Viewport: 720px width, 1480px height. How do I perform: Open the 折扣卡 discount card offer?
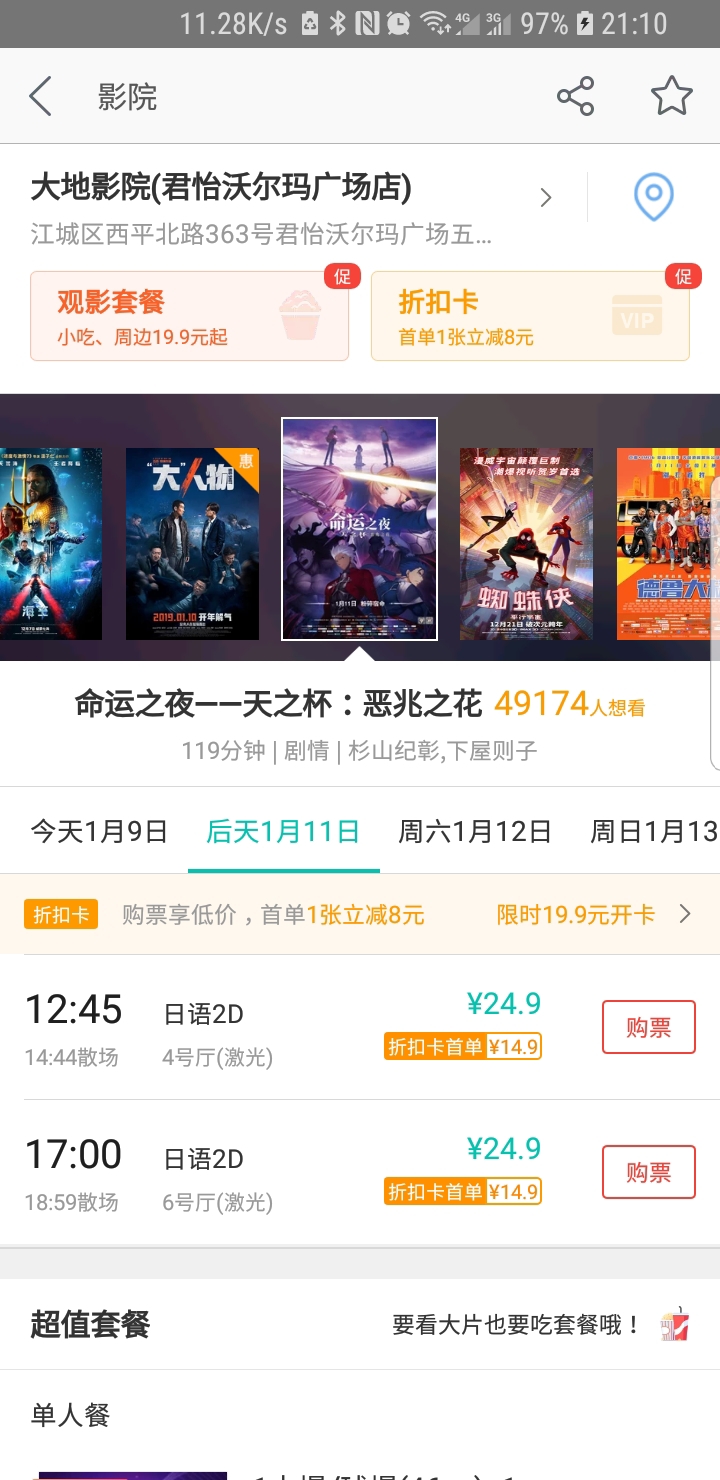click(x=529, y=316)
